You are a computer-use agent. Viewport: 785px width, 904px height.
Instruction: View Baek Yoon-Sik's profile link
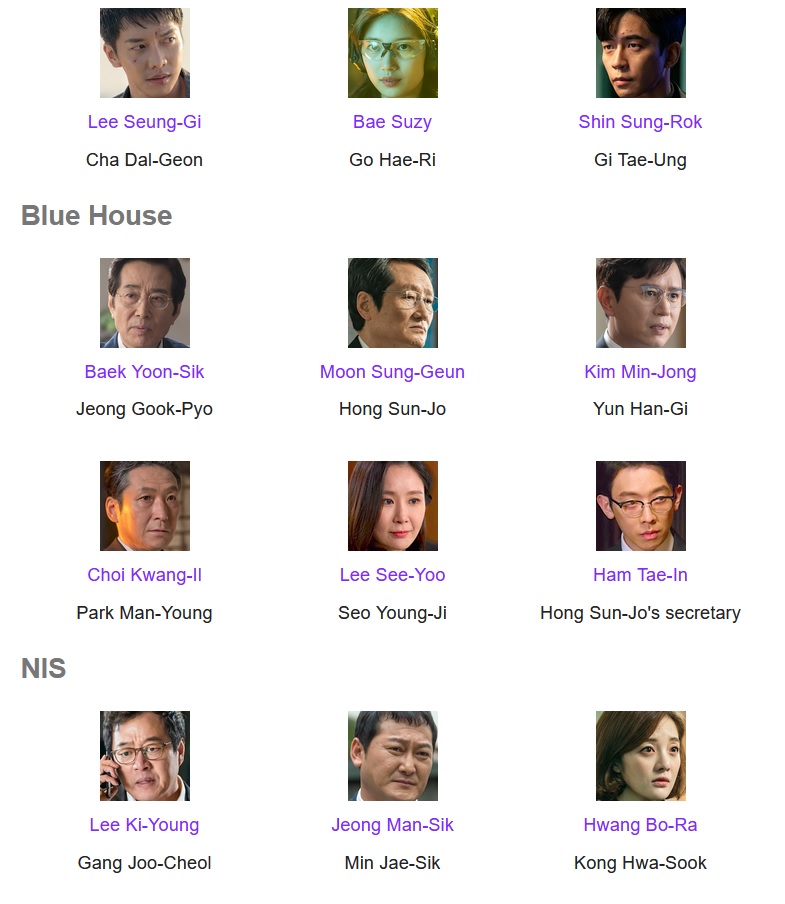point(144,372)
